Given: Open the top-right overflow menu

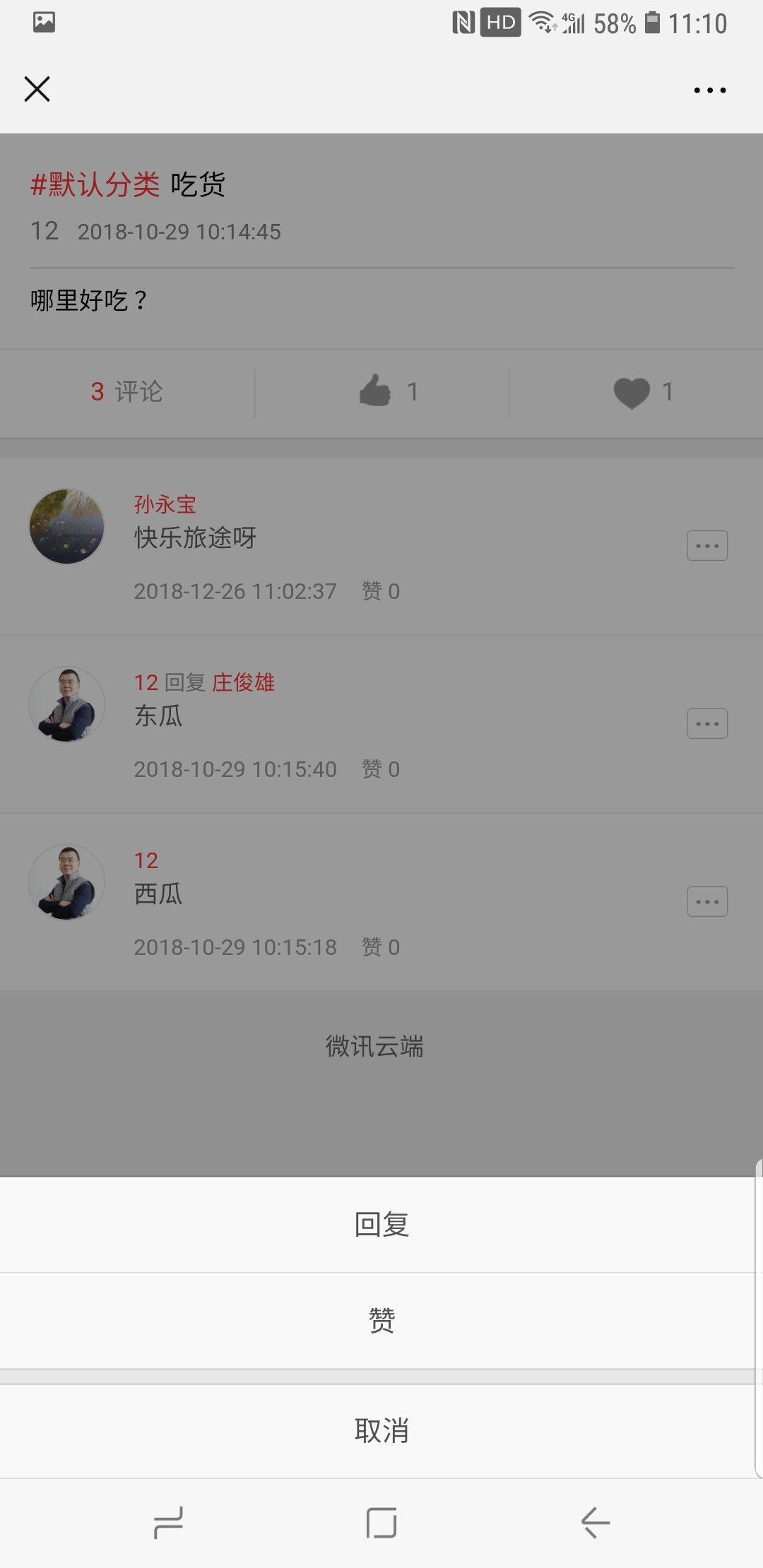Looking at the screenshot, I should click(x=709, y=90).
